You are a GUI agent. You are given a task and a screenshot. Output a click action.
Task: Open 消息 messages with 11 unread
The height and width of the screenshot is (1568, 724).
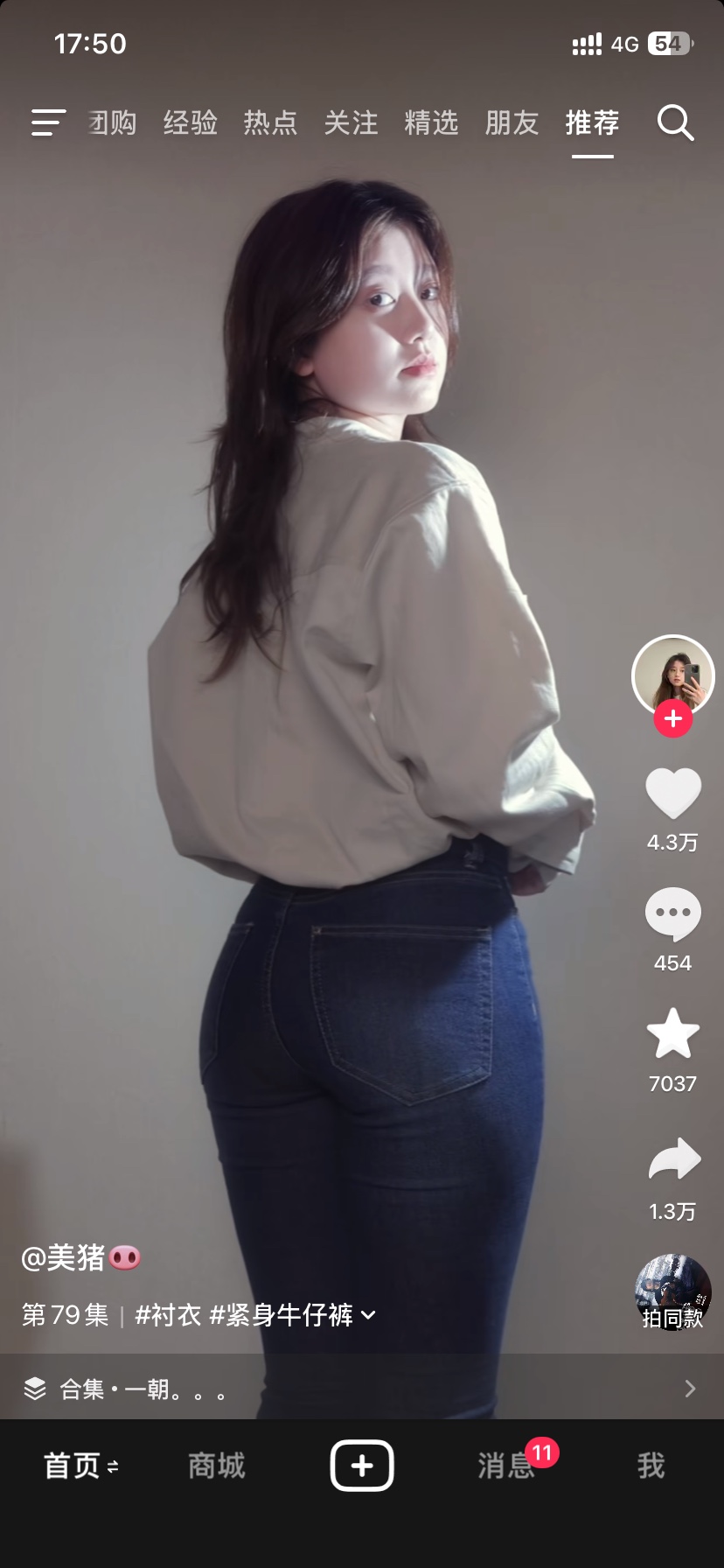506,1466
